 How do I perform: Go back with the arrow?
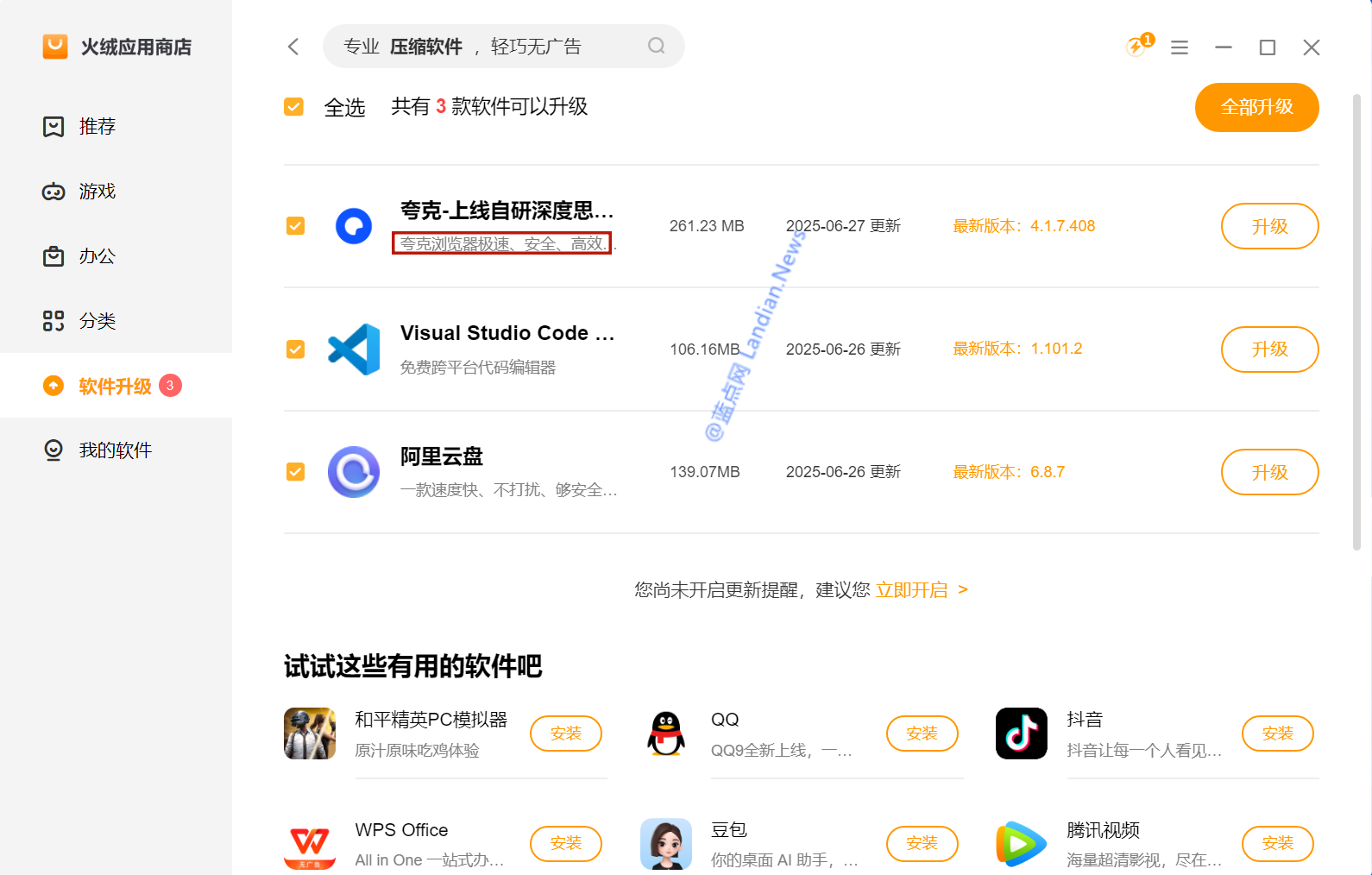(293, 47)
